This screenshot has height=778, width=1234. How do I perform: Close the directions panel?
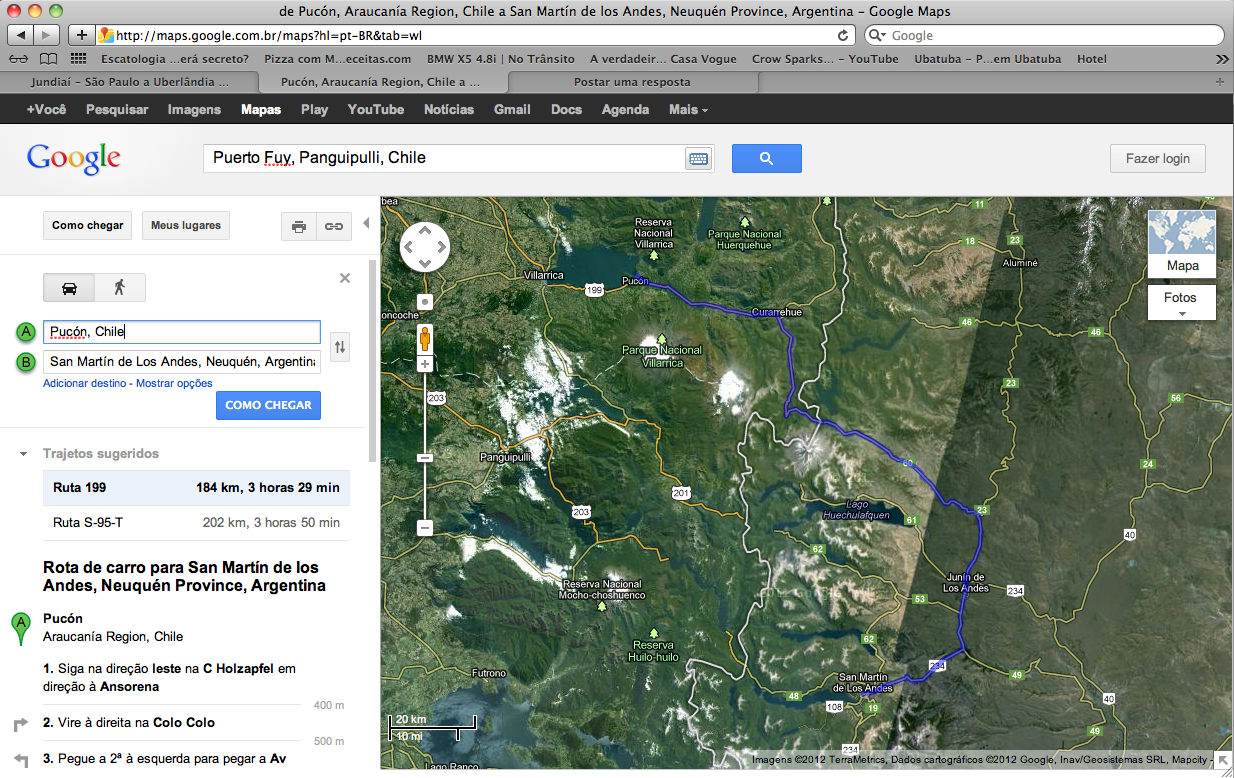(x=345, y=278)
